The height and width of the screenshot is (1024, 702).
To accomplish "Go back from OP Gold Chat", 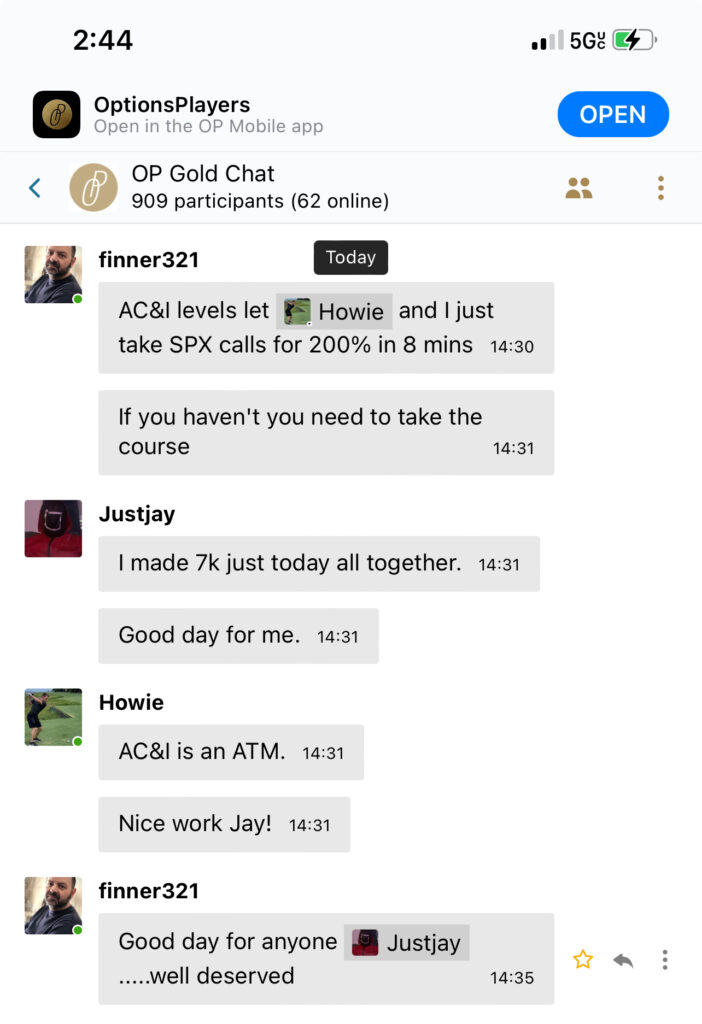I will click(x=35, y=187).
